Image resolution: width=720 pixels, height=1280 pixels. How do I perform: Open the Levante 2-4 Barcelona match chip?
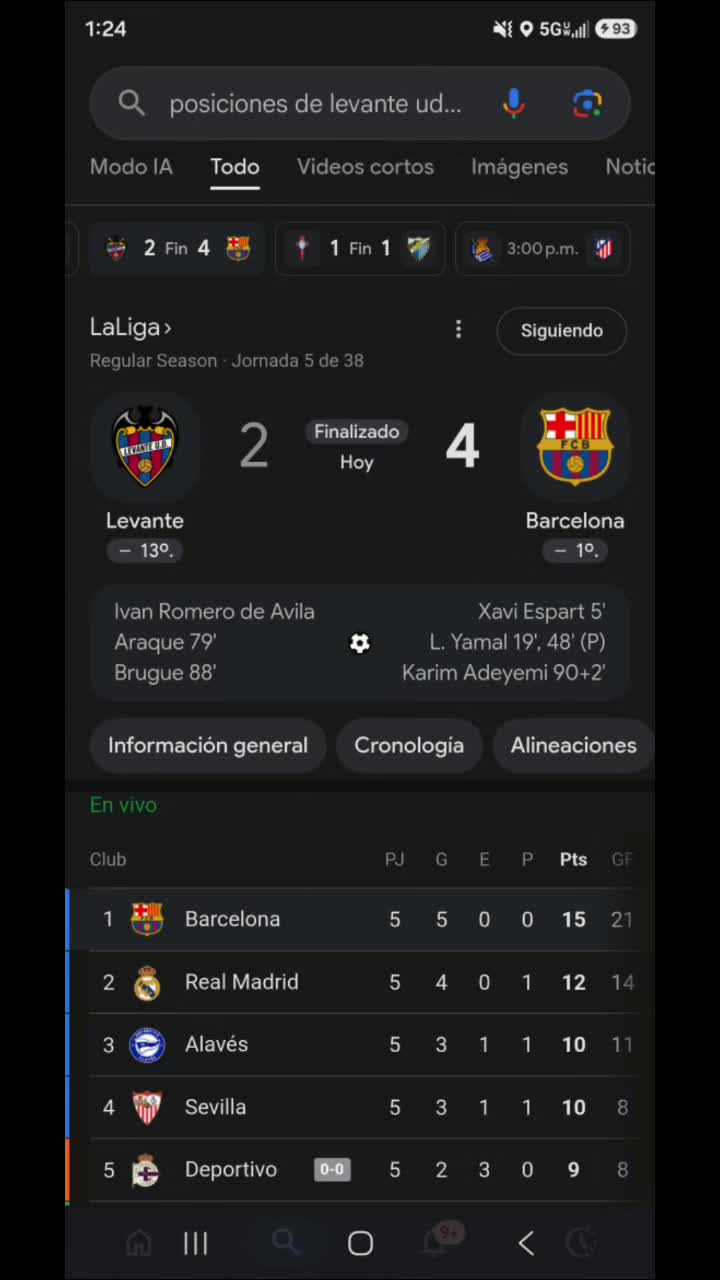[x=177, y=249]
